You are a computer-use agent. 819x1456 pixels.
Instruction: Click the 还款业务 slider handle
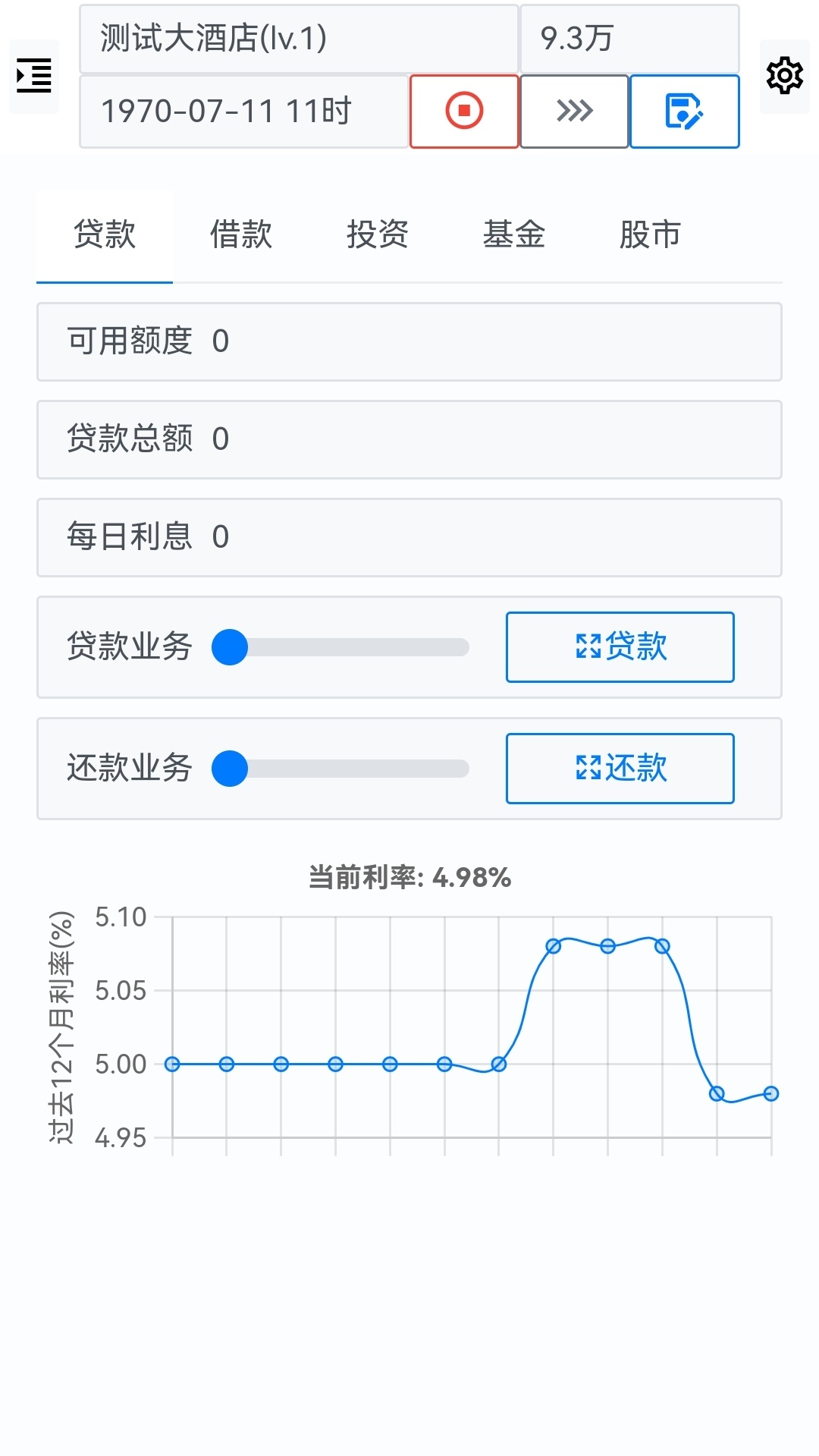point(228,769)
